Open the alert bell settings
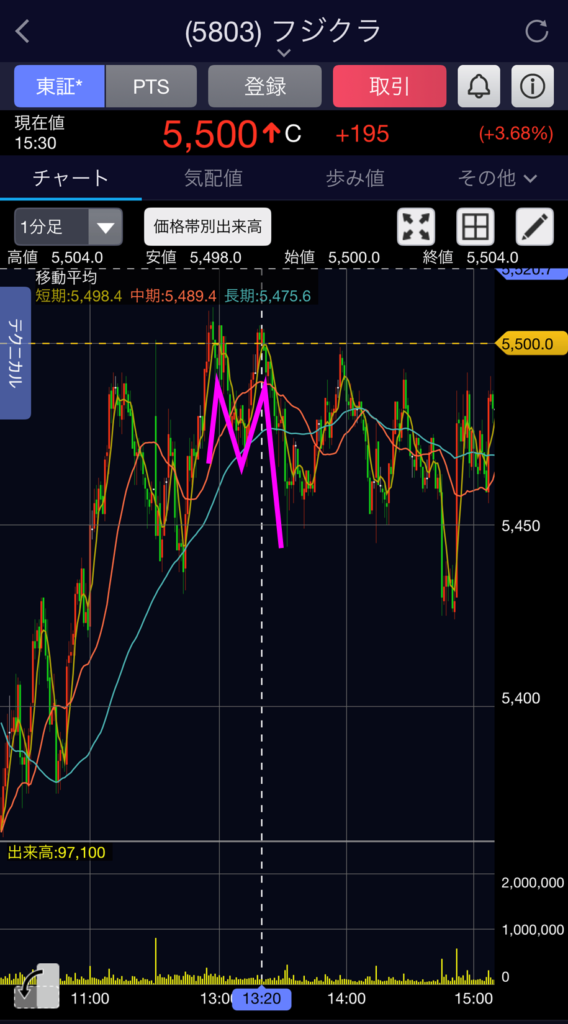 coord(479,86)
